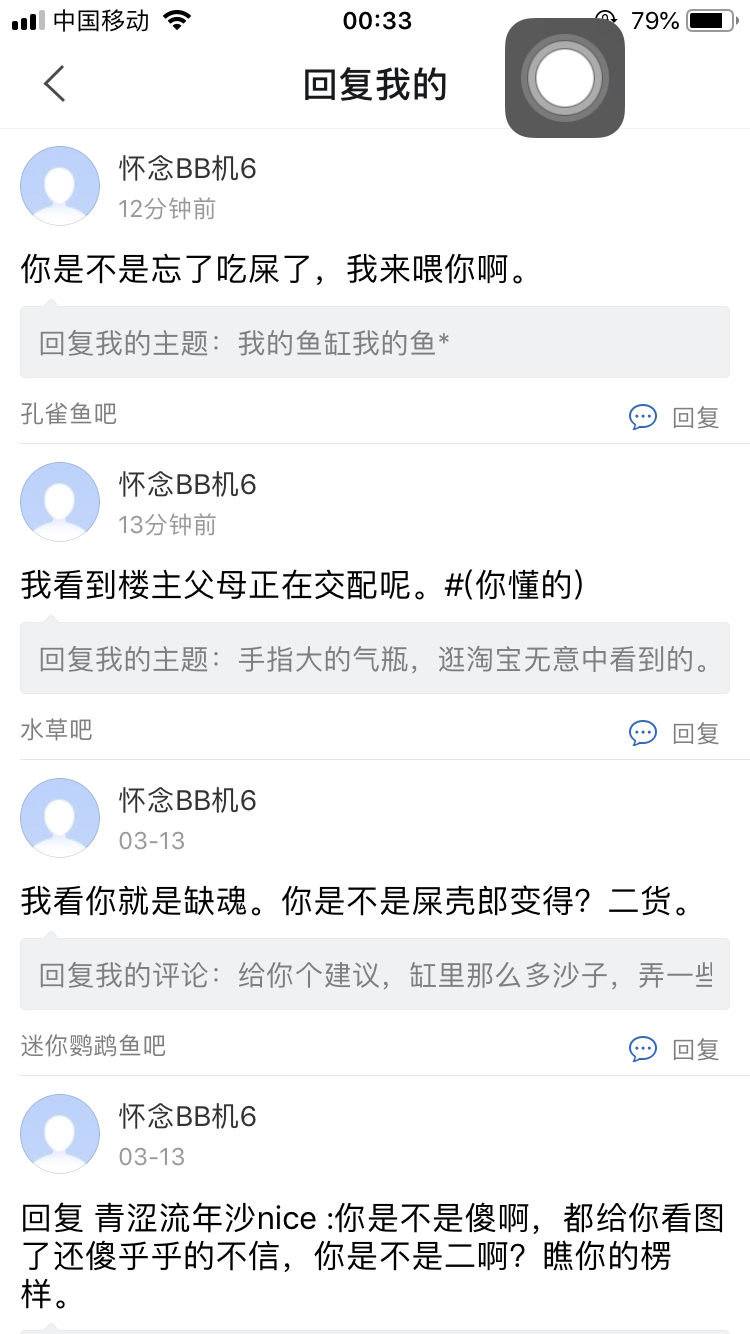
Task: Visit the 迷你鹦鹉鱼吧 forum
Action: point(93,1045)
